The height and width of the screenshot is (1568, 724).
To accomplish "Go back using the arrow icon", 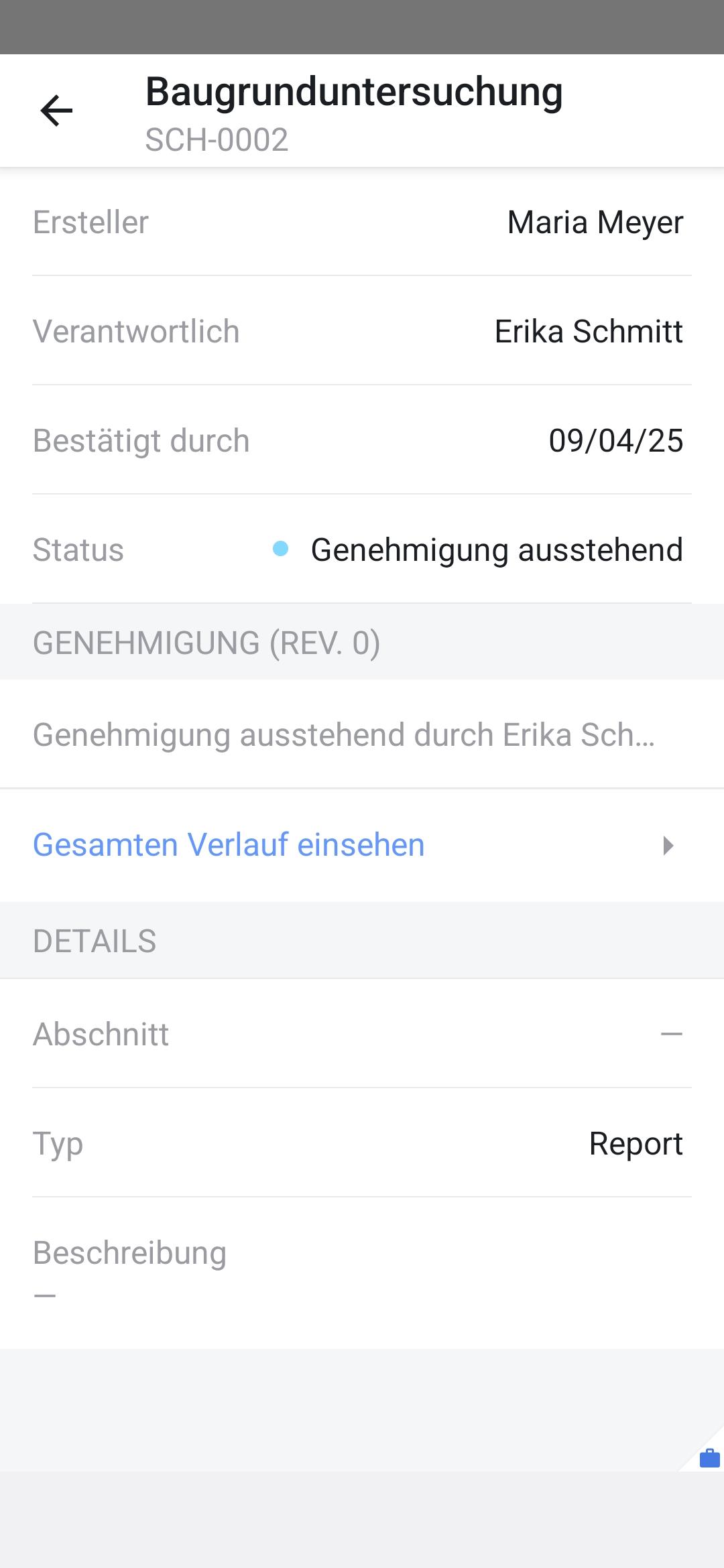I will [x=56, y=111].
